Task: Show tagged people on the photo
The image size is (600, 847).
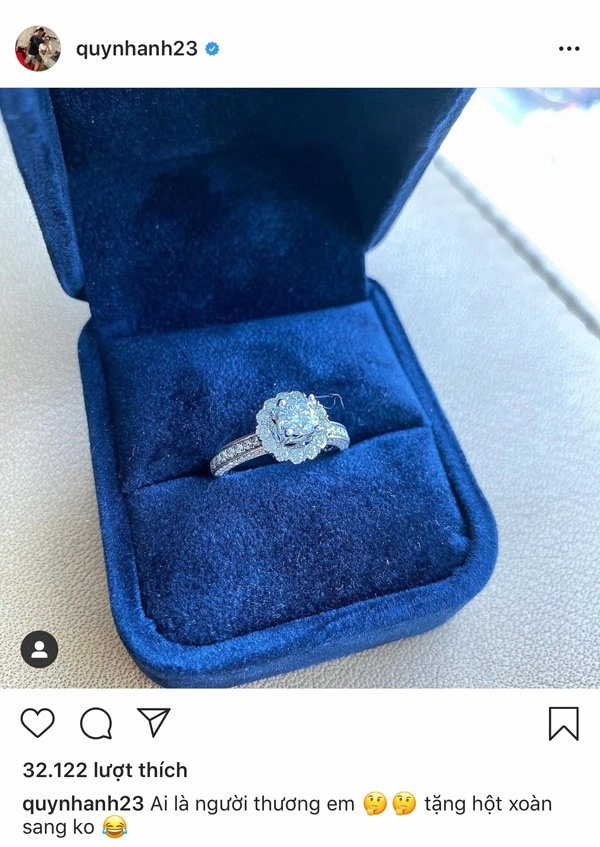Action: tap(39, 649)
